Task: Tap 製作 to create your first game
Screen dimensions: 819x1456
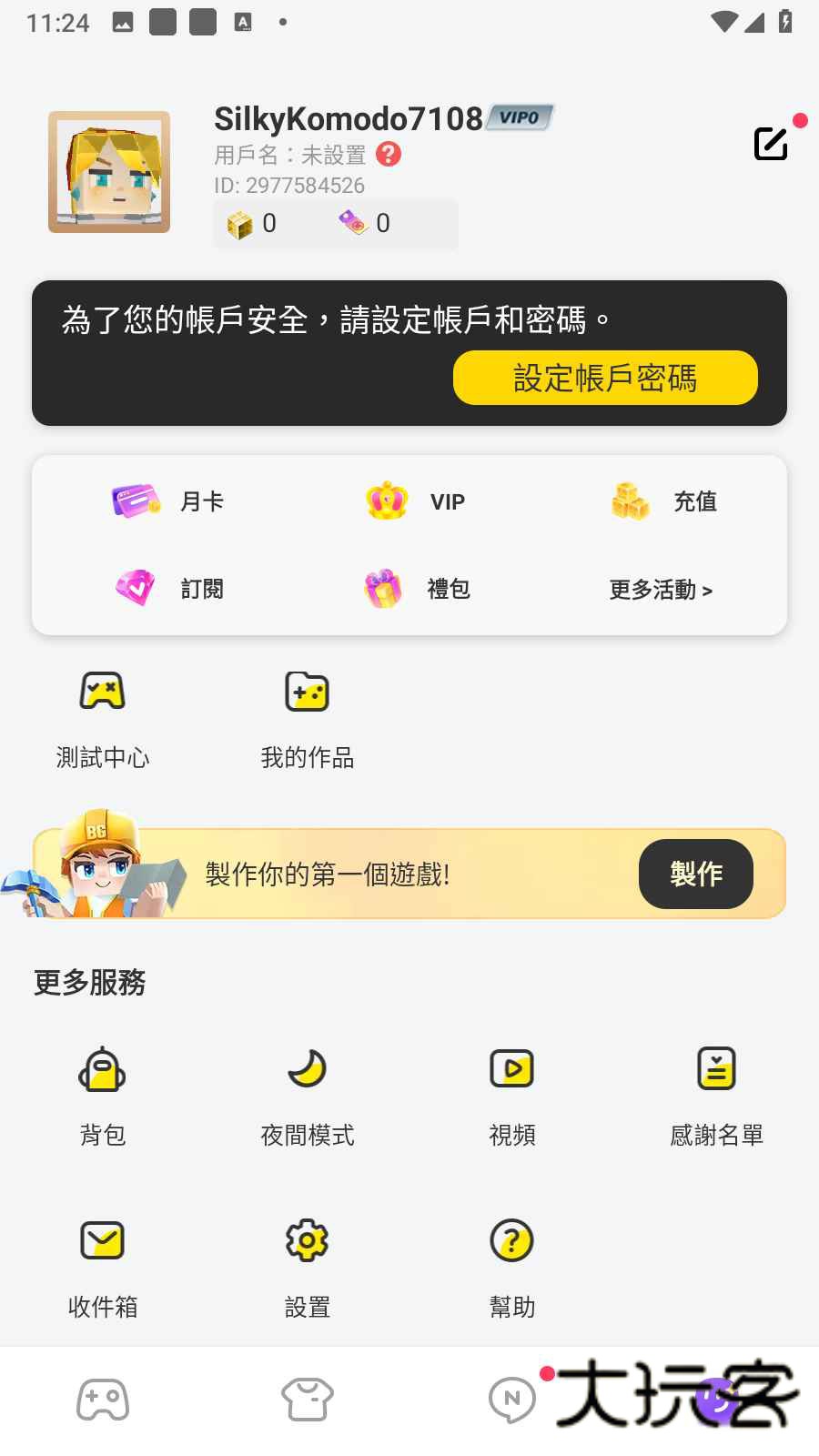Action: pyautogui.click(x=695, y=875)
